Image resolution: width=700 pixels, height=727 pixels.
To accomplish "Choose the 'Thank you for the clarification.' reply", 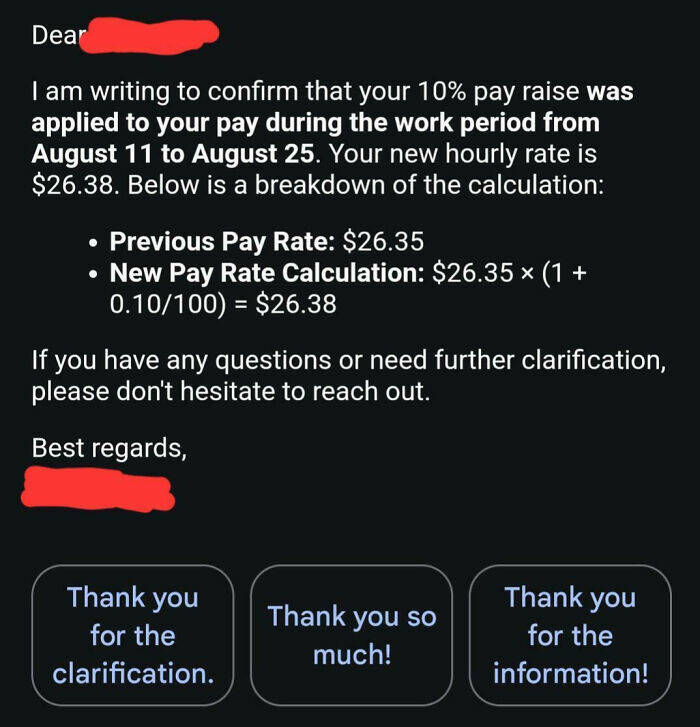I will [133, 636].
